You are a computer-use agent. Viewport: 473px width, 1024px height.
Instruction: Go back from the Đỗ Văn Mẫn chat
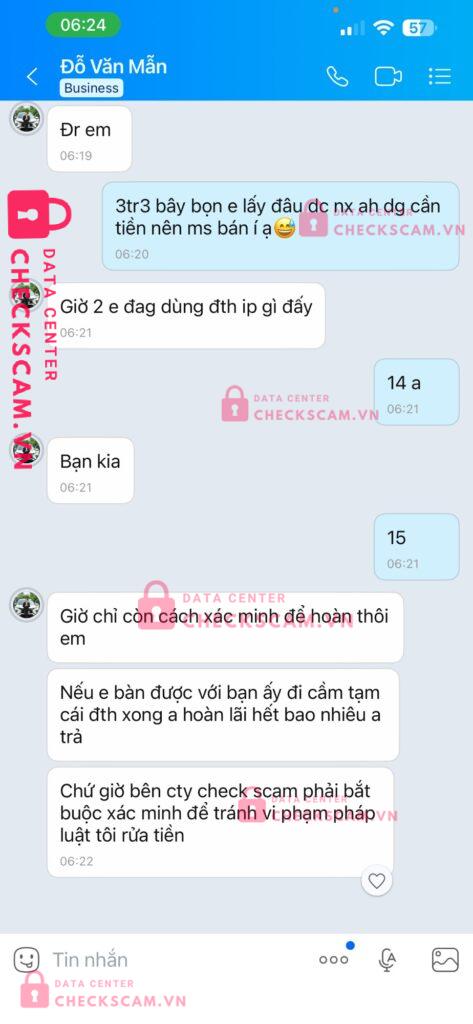click(x=32, y=76)
